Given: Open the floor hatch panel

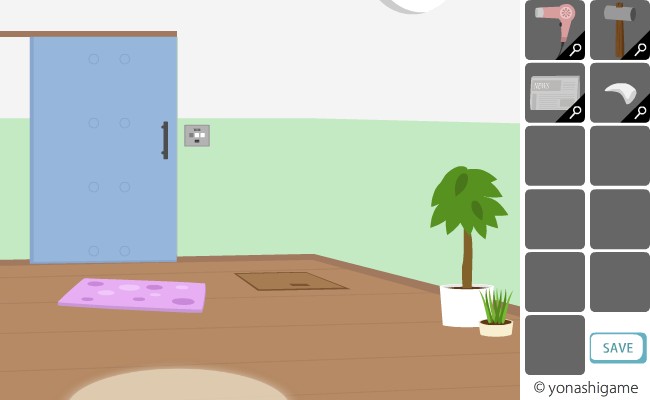Looking at the screenshot, I should tap(290, 282).
